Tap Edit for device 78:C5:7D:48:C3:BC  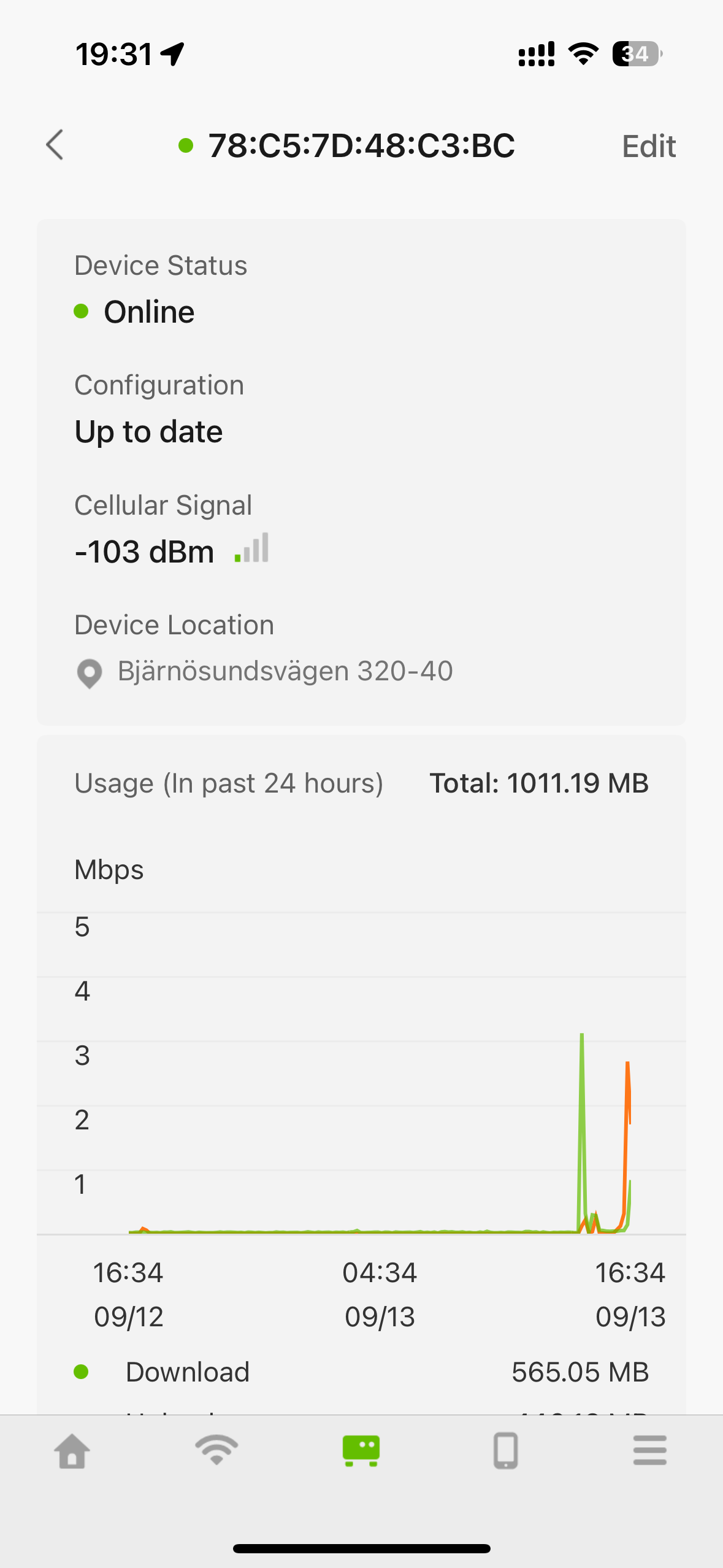[649, 147]
